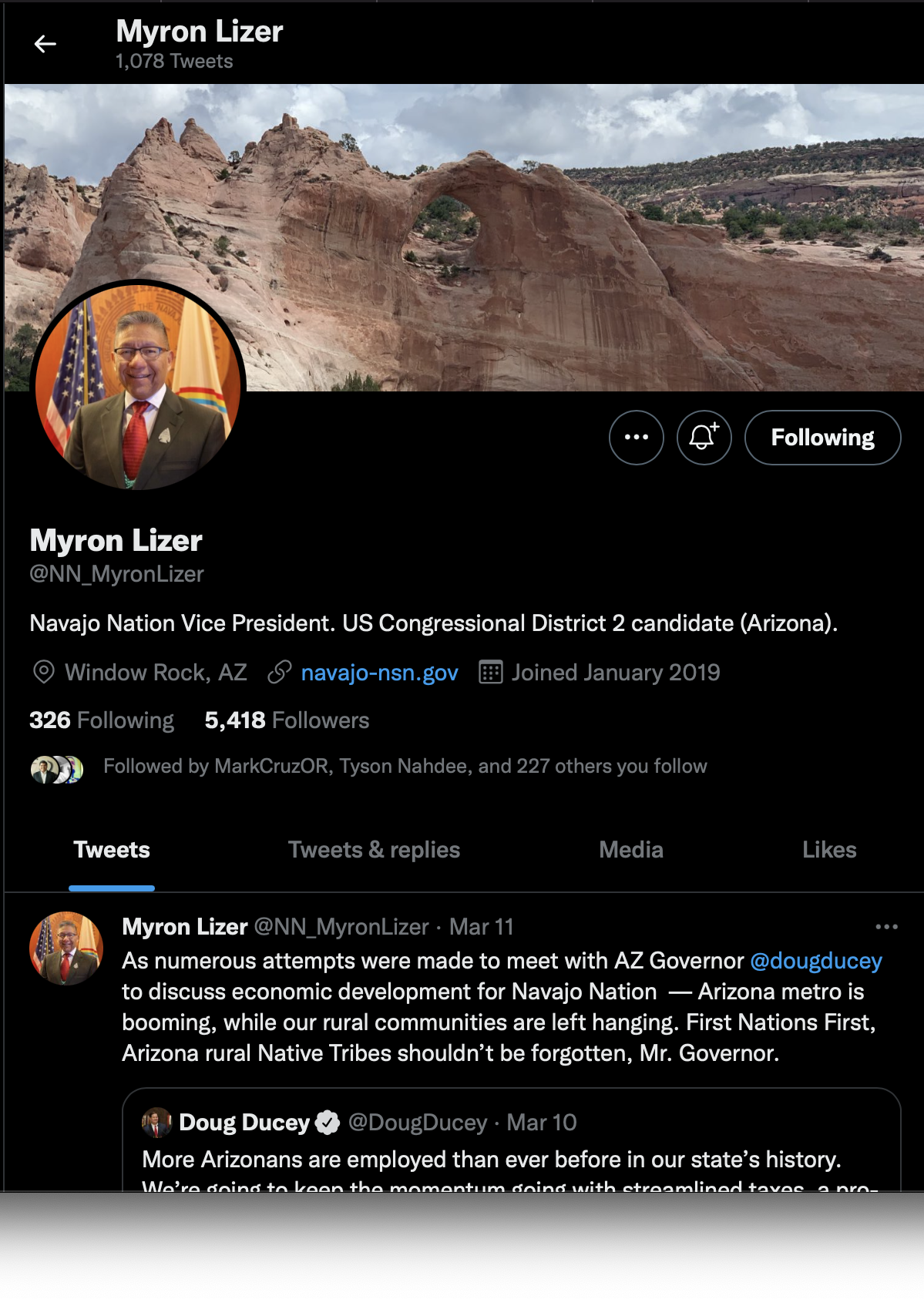Switch to the Likes tab

coord(829,850)
